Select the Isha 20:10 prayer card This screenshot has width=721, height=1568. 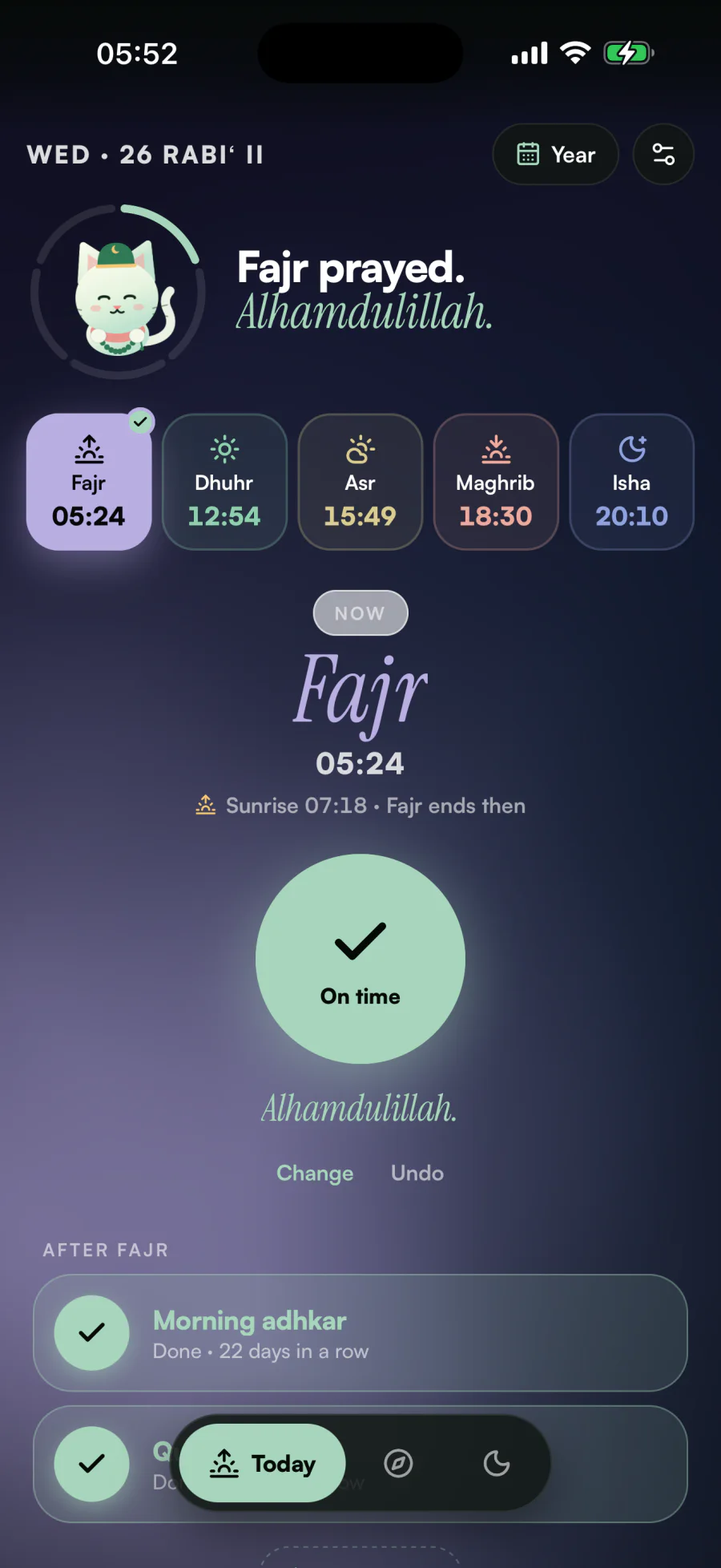(x=631, y=482)
